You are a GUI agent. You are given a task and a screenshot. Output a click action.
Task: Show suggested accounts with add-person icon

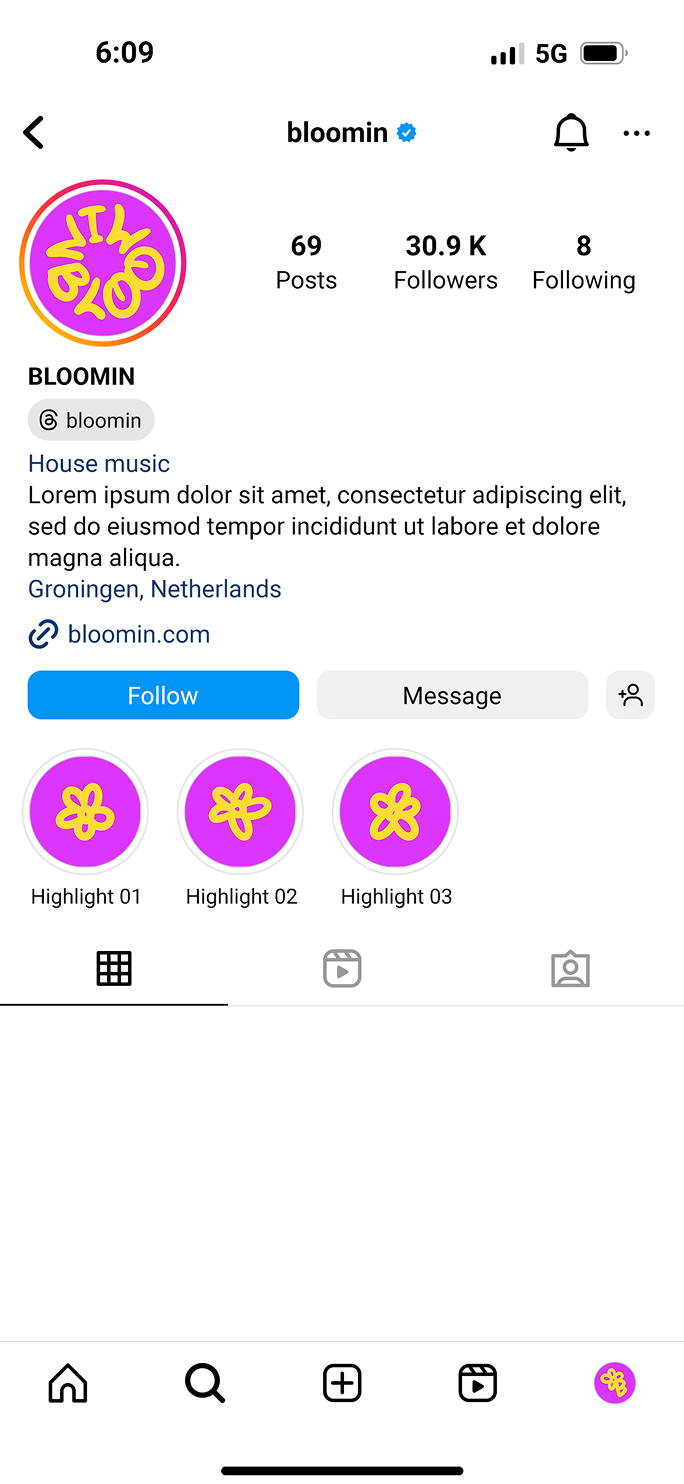coord(630,695)
